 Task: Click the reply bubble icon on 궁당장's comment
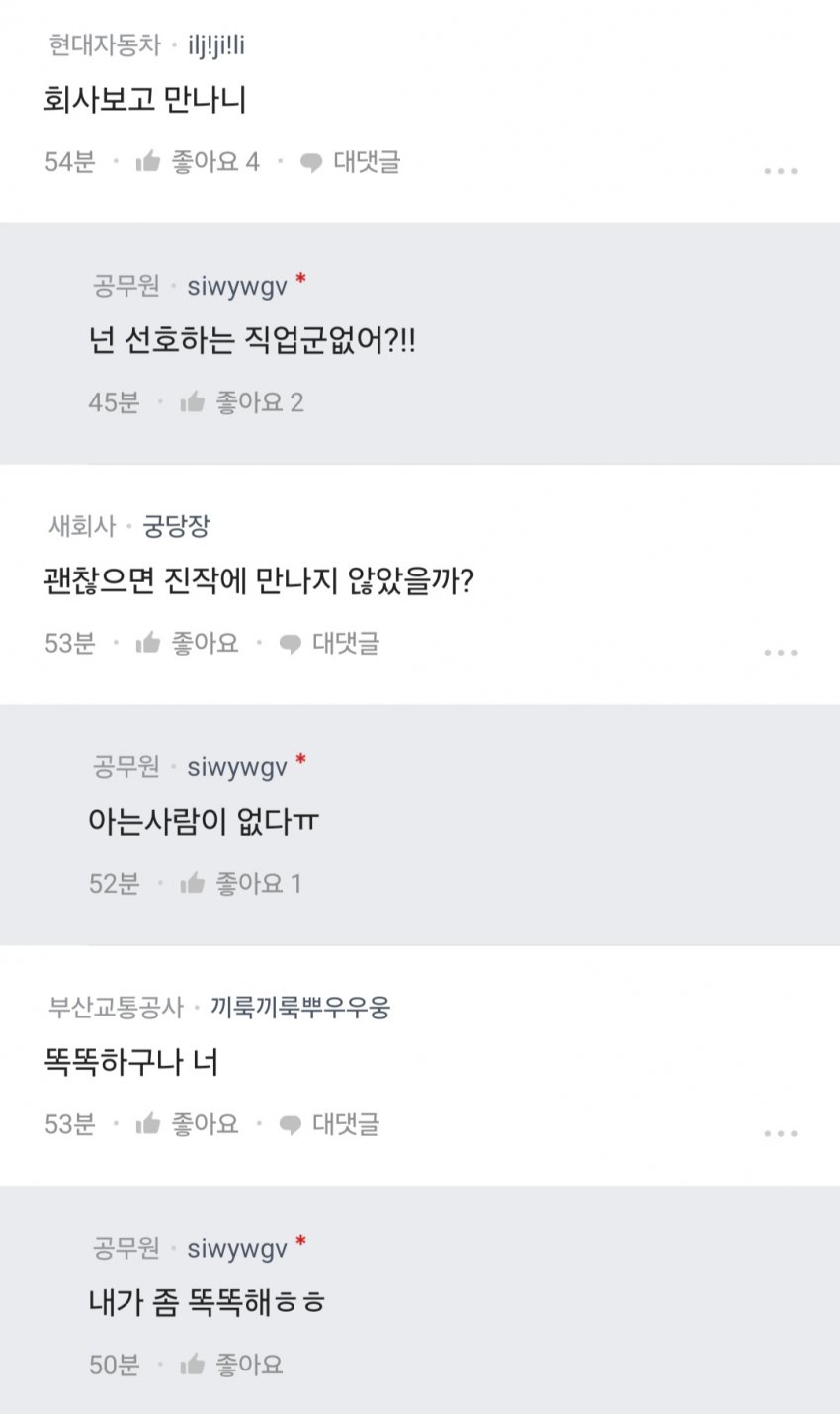tap(290, 643)
